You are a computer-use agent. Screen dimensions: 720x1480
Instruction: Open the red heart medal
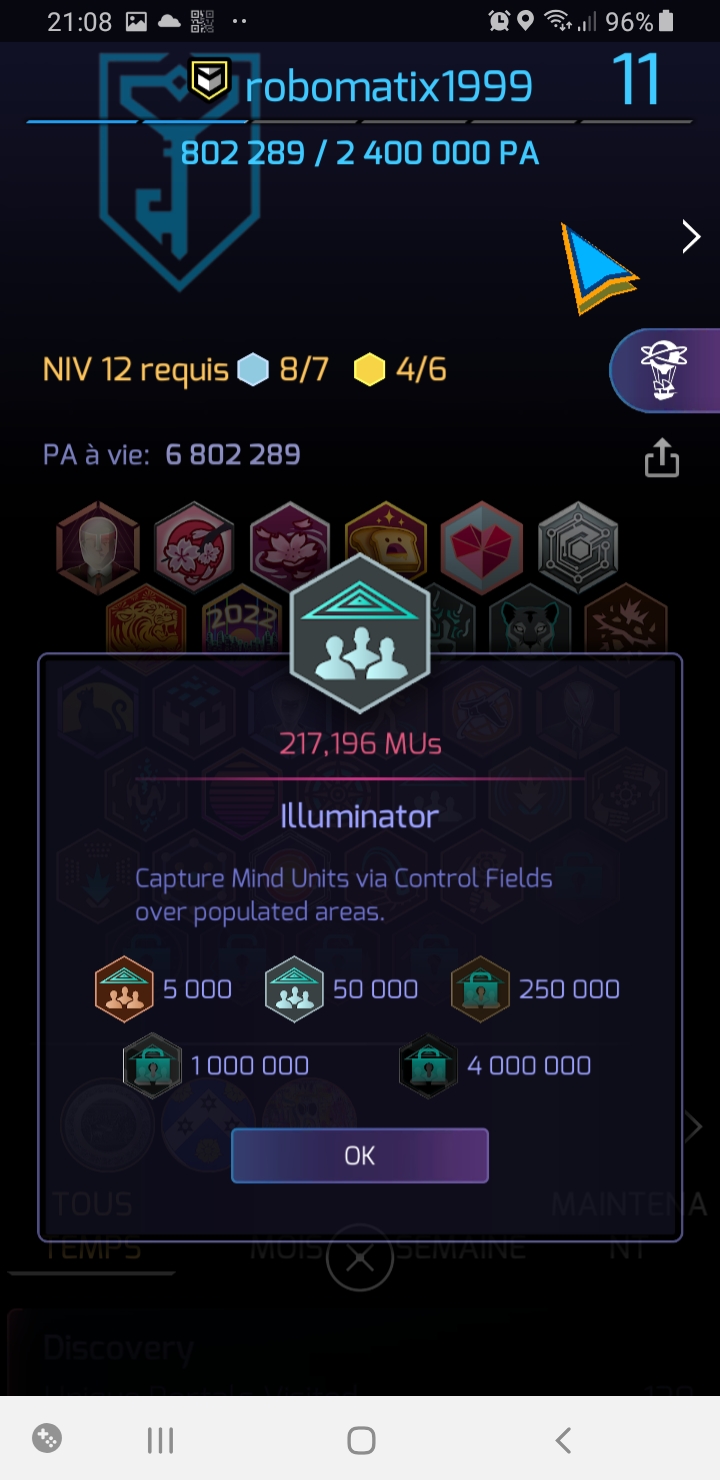(x=481, y=545)
